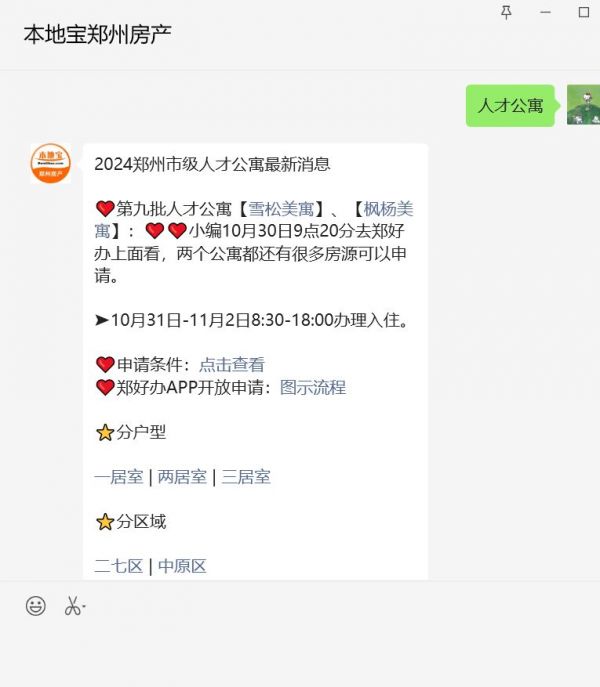The image size is (600, 687).
Task: Open the 枫杨美寓 link
Action: coord(387,209)
